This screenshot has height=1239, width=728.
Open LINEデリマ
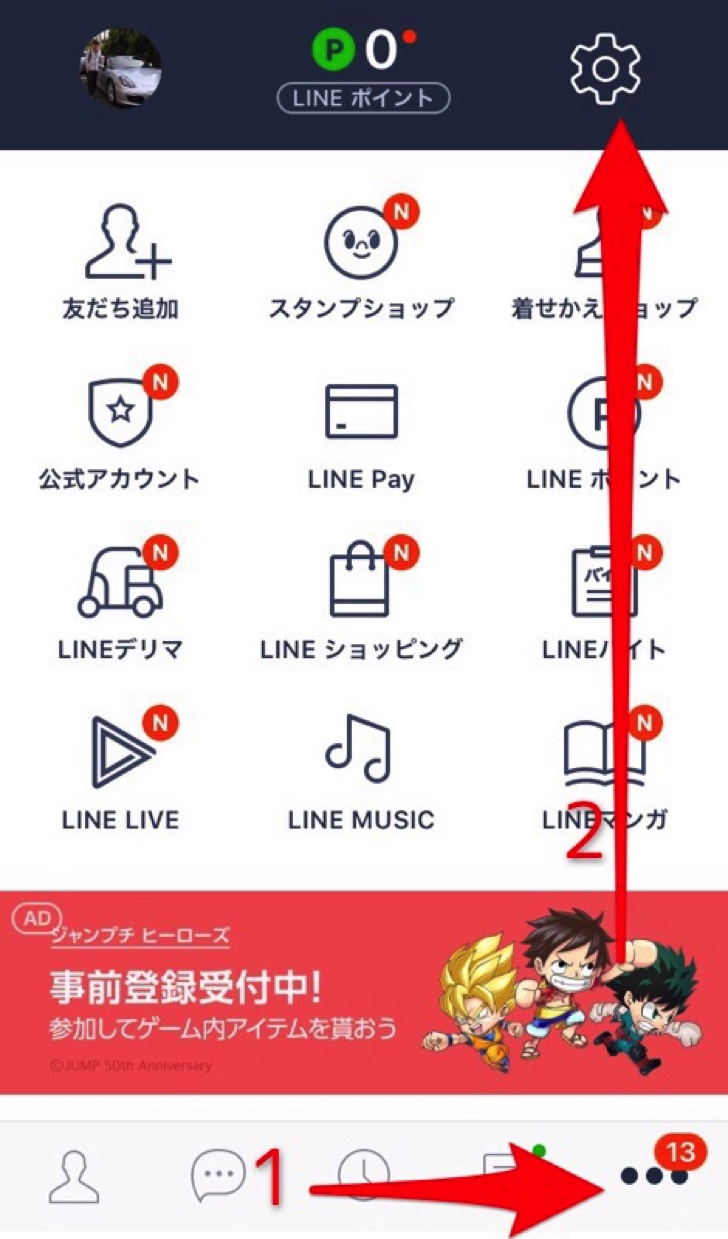tap(120, 600)
